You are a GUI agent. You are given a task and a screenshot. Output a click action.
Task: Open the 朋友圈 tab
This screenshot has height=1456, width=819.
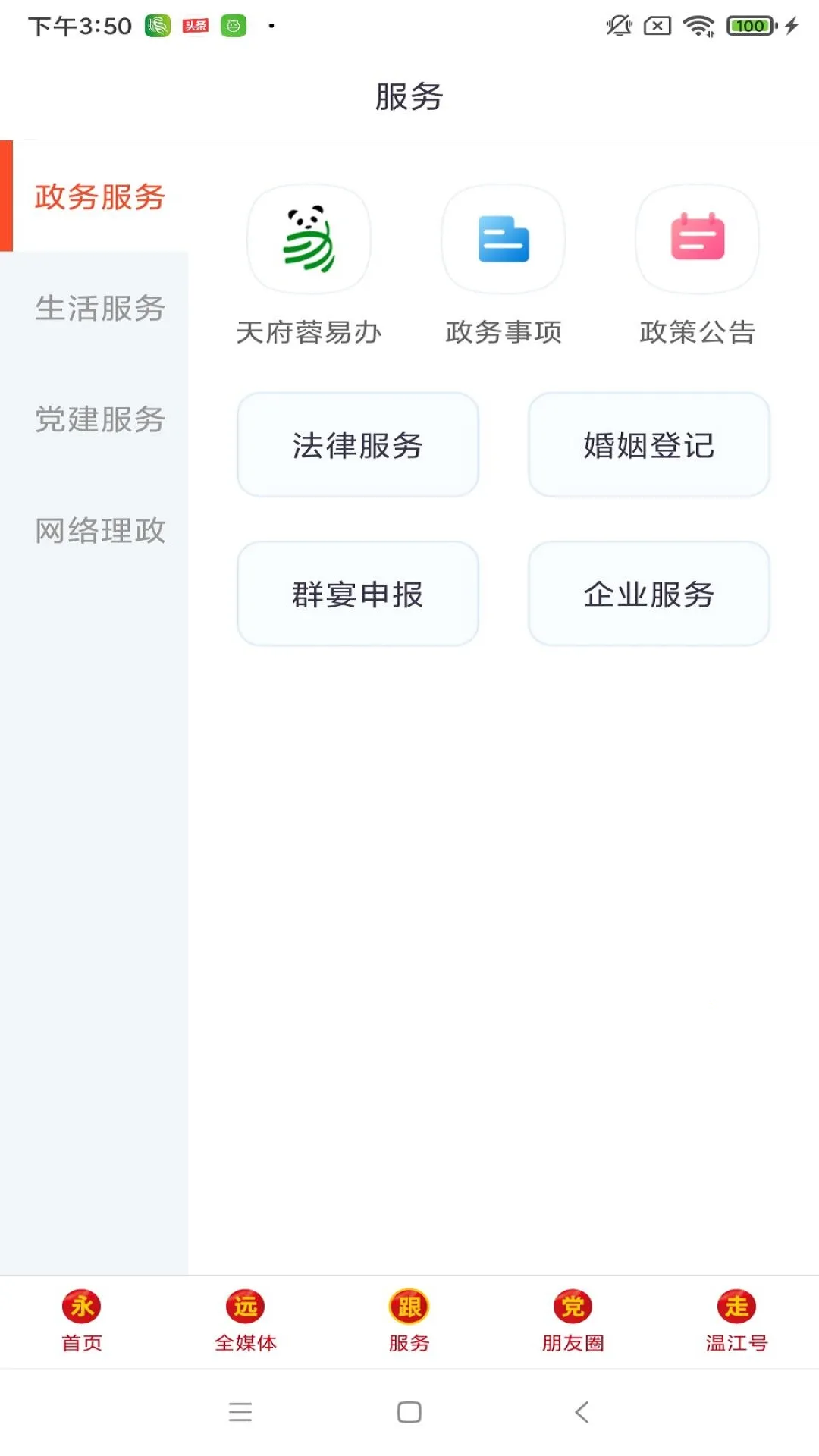tap(573, 1320)
